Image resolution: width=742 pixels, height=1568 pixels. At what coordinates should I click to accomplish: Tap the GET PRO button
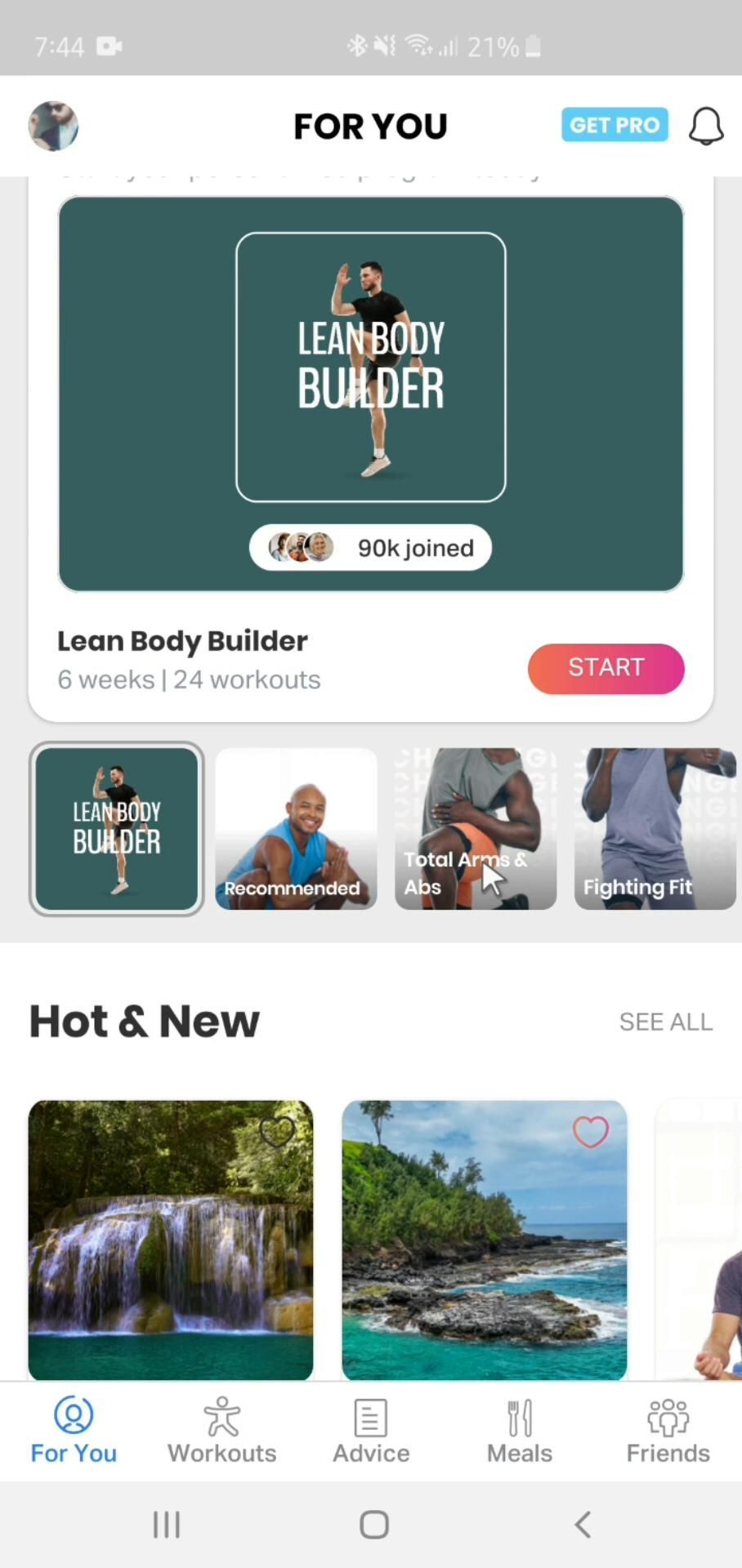tap(615, 125)
